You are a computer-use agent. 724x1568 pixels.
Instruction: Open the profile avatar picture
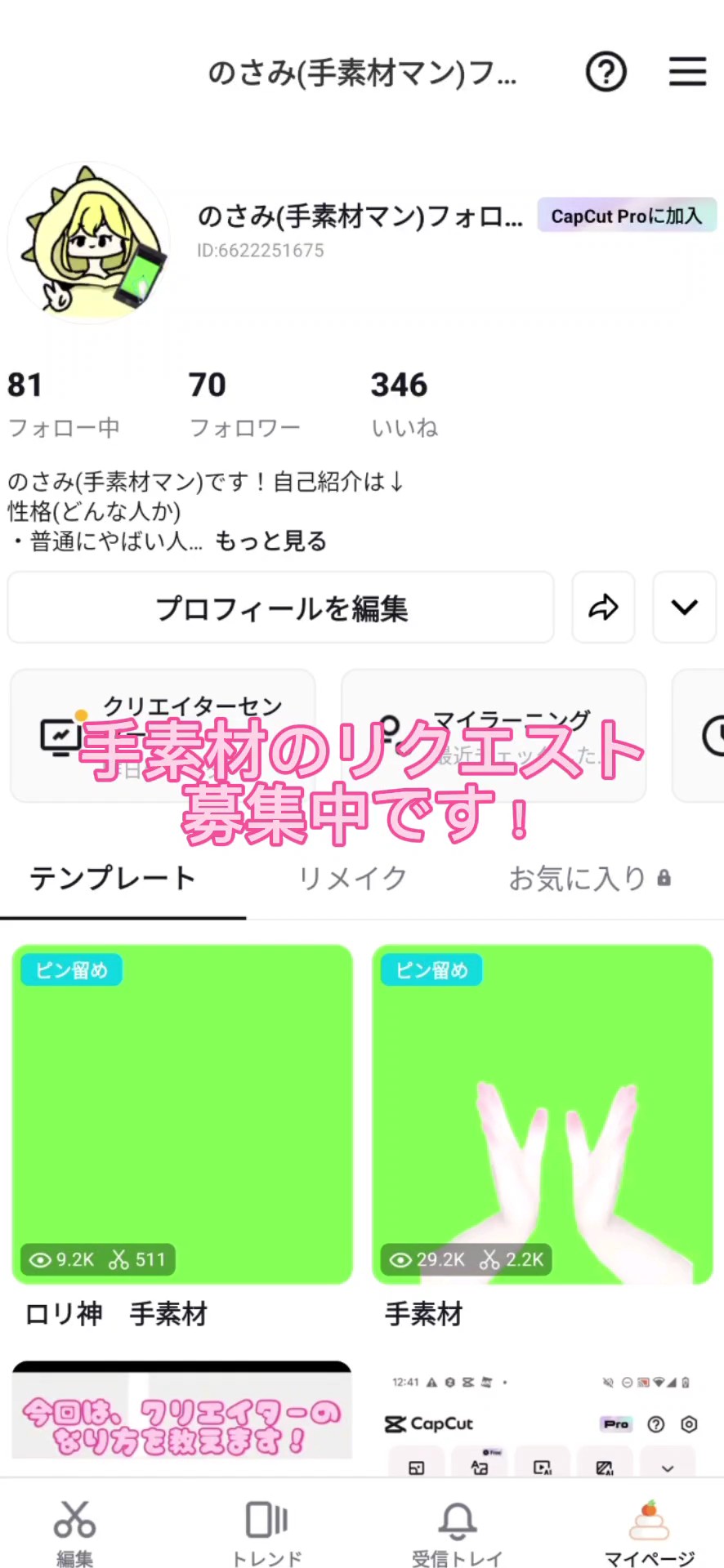(89, 243)
